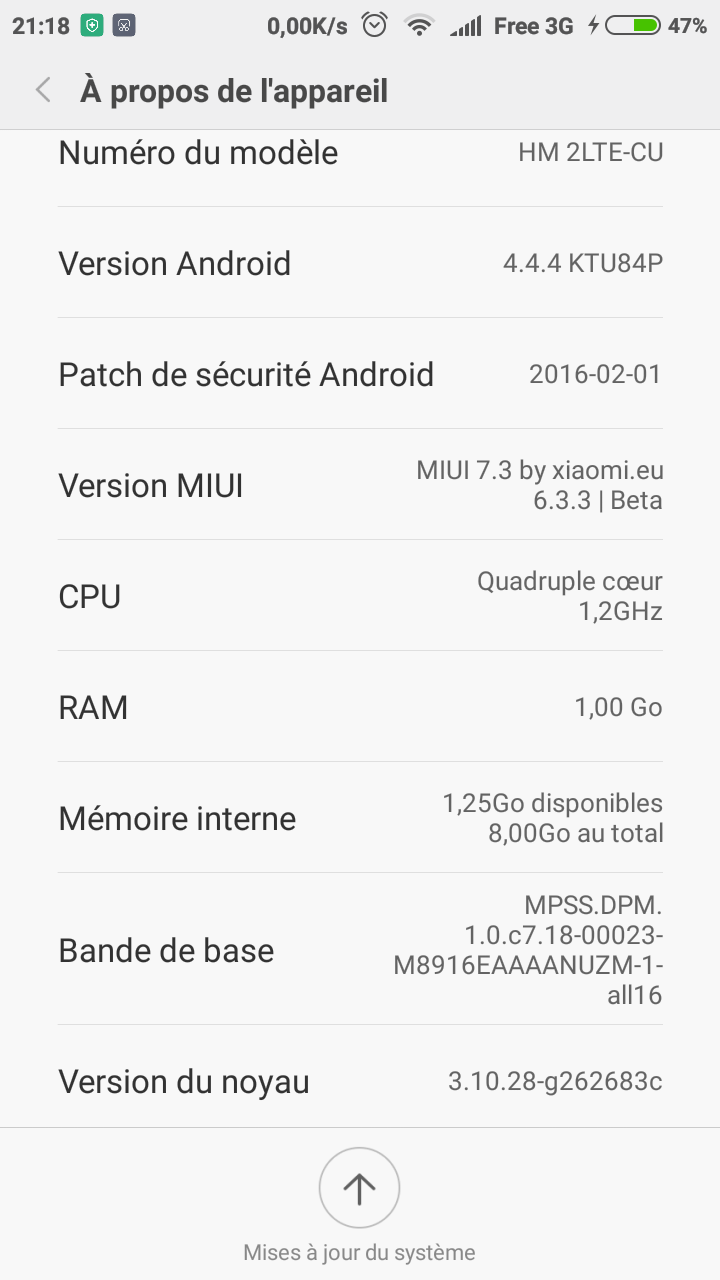Select the Mémoire interne row
720x1280 pixels.
[x=360, y=818]
